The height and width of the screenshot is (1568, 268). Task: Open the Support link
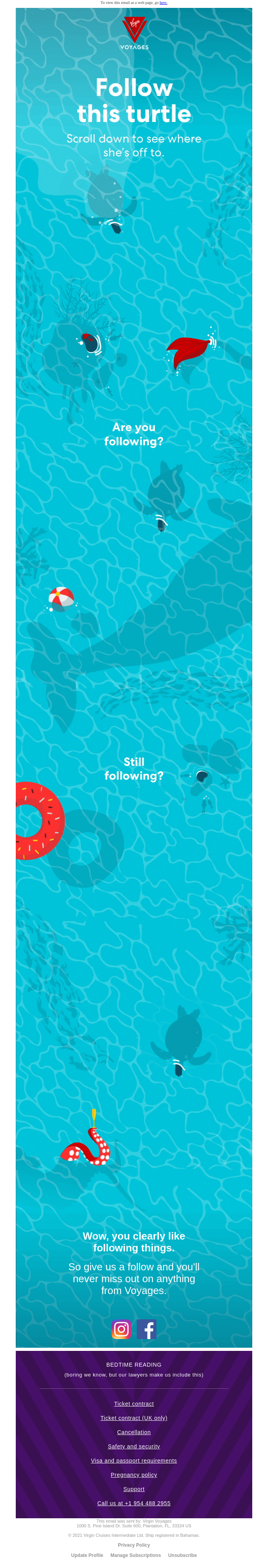tap(134, 1489)
